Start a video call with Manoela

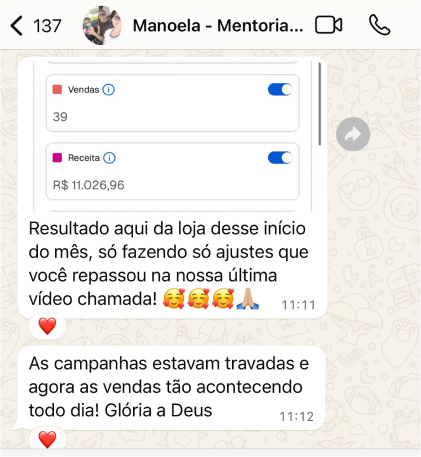pos(329,25)
